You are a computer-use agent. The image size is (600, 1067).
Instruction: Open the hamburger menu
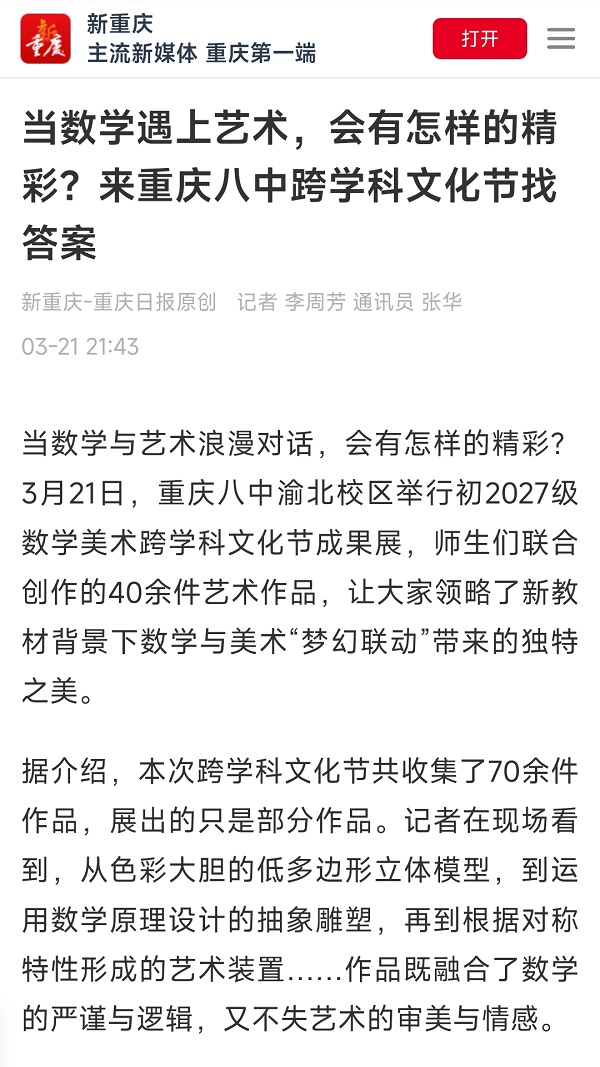click(561, 39)
